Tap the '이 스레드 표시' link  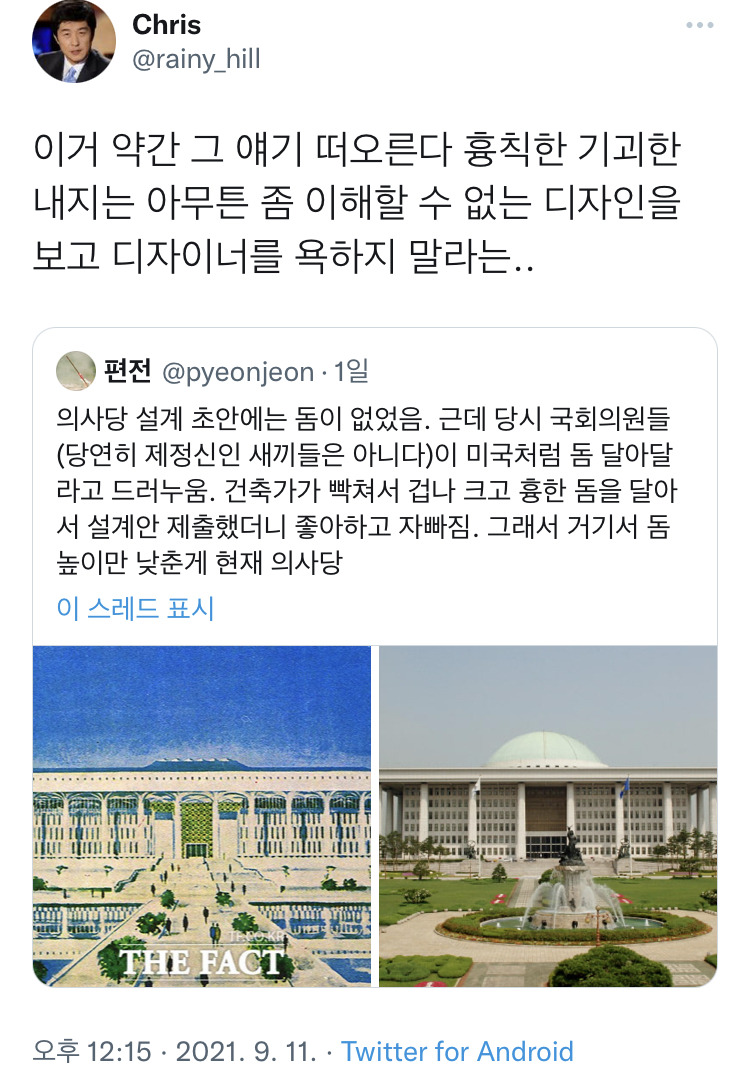click(135, 608)
